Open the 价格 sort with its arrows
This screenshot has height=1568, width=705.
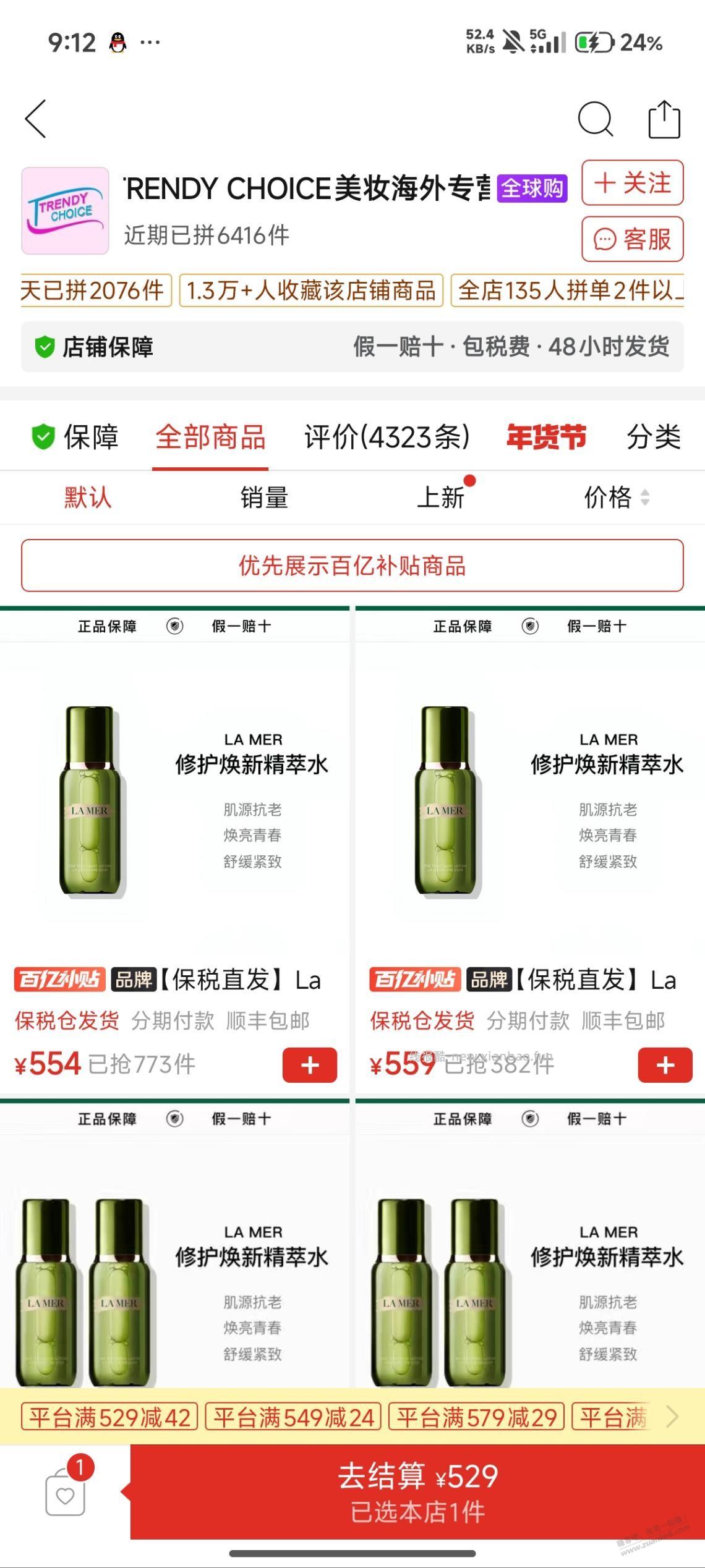point(615,497)
